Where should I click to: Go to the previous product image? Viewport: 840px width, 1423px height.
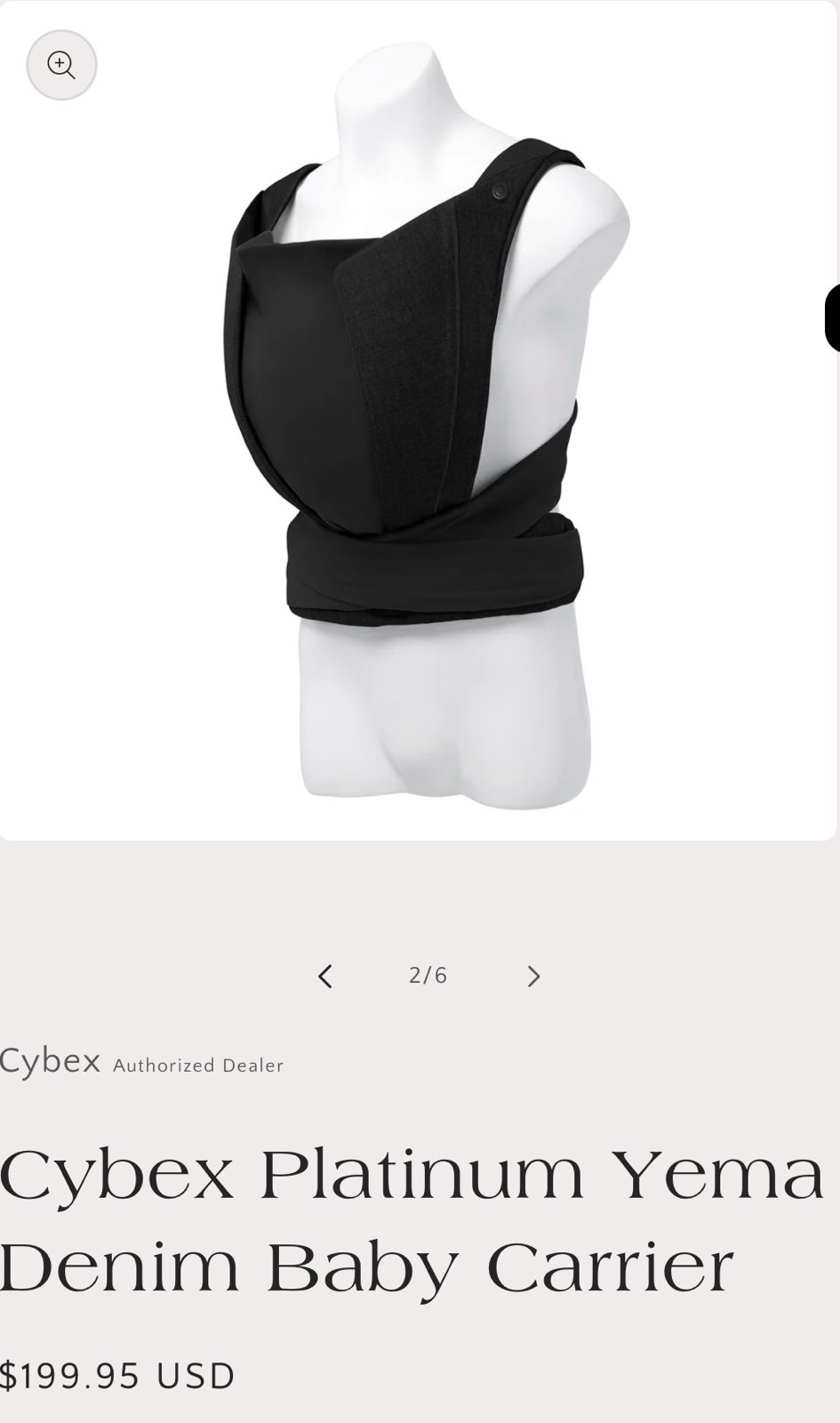pos(325,977)
